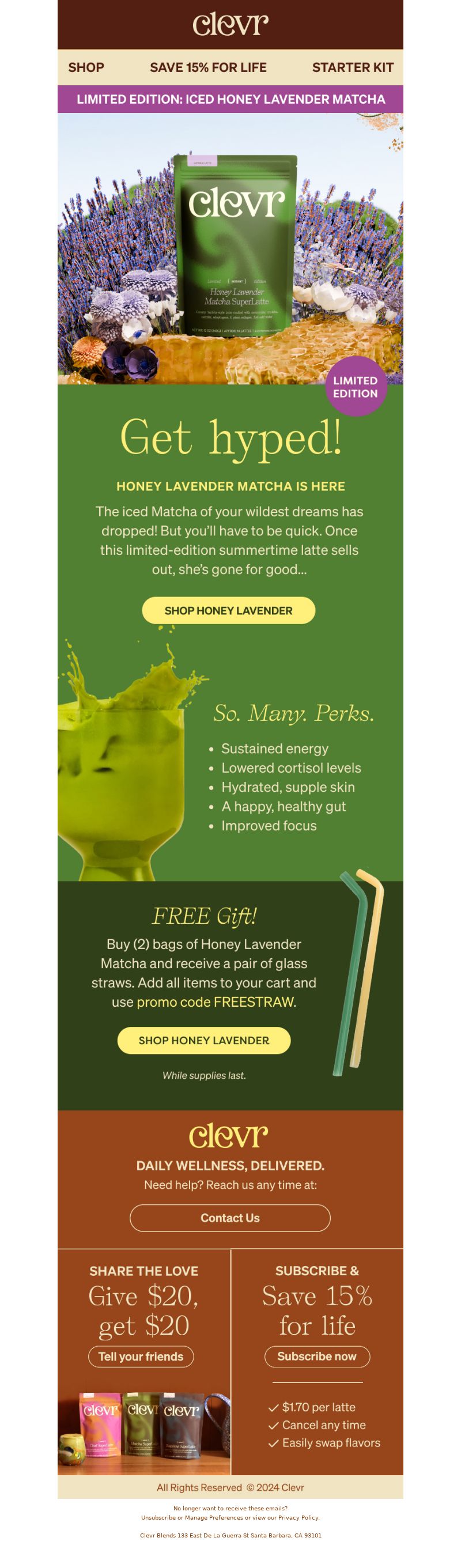Tap the Limited Edition Iced Honey Lavender Matcha banner

pos(230,99)
